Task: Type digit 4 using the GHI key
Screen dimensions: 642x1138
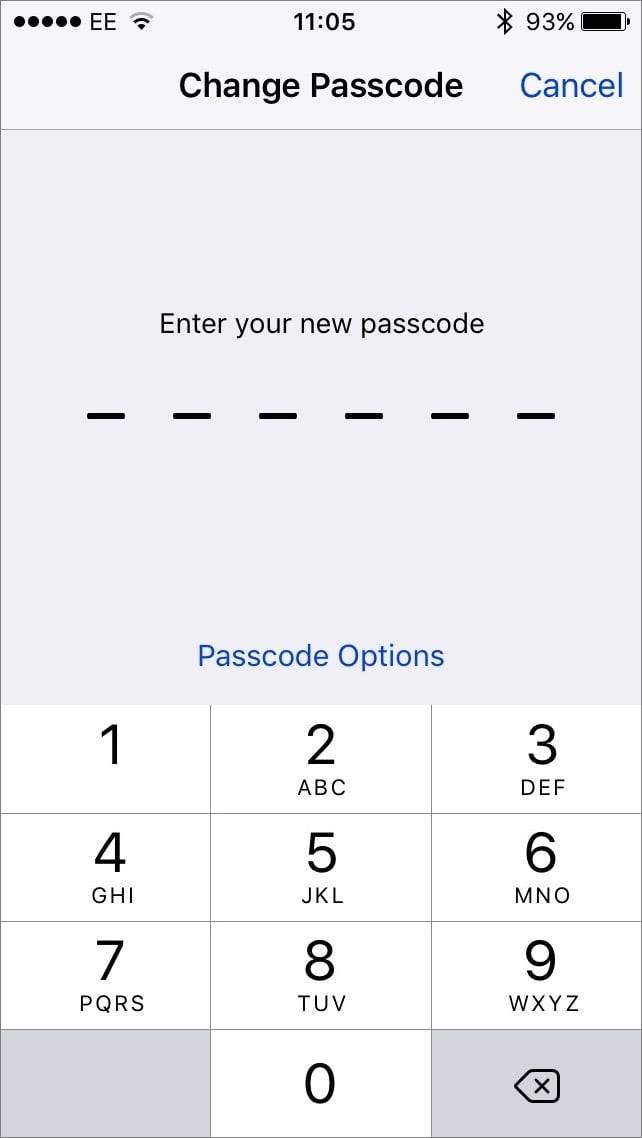Action: (105, 867)
